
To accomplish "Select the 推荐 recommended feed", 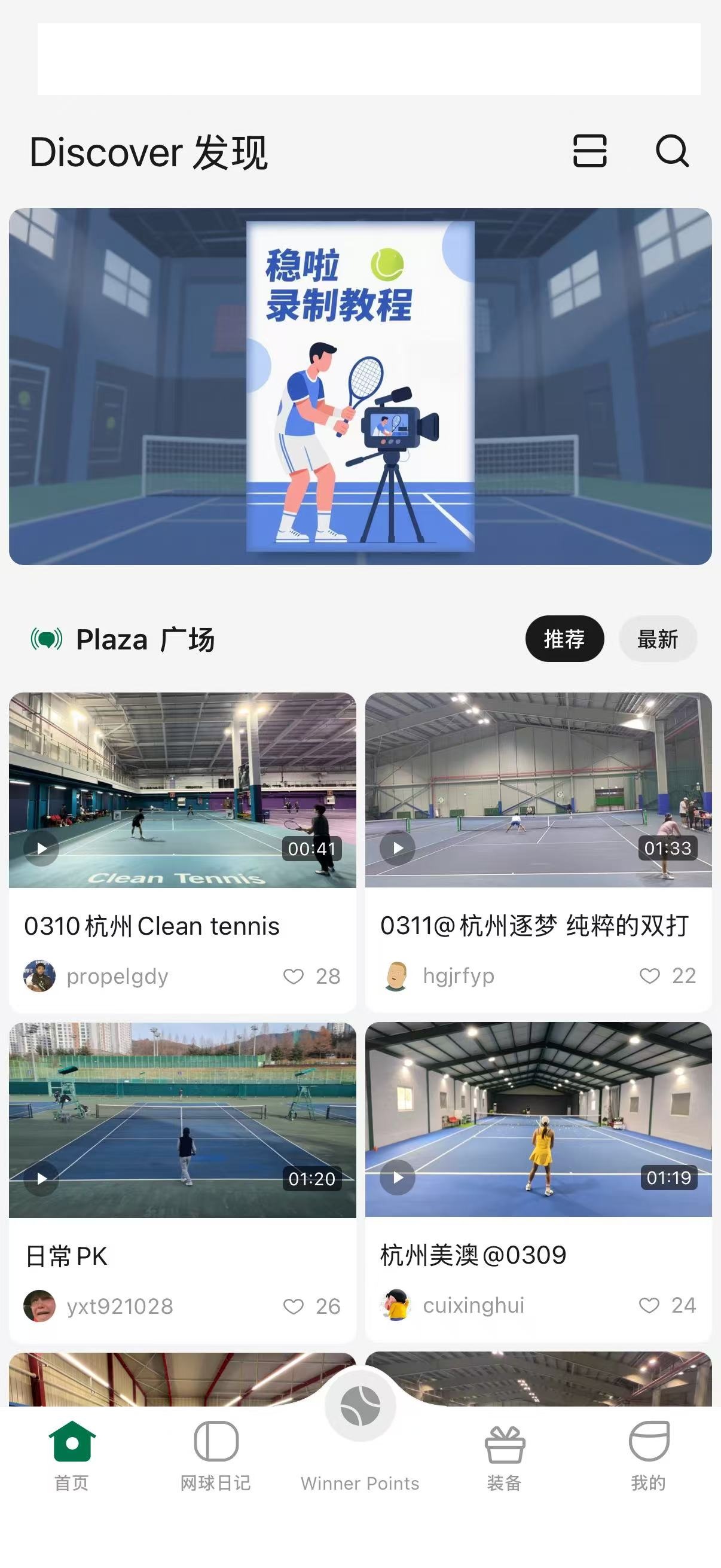I will pos(564,639).
